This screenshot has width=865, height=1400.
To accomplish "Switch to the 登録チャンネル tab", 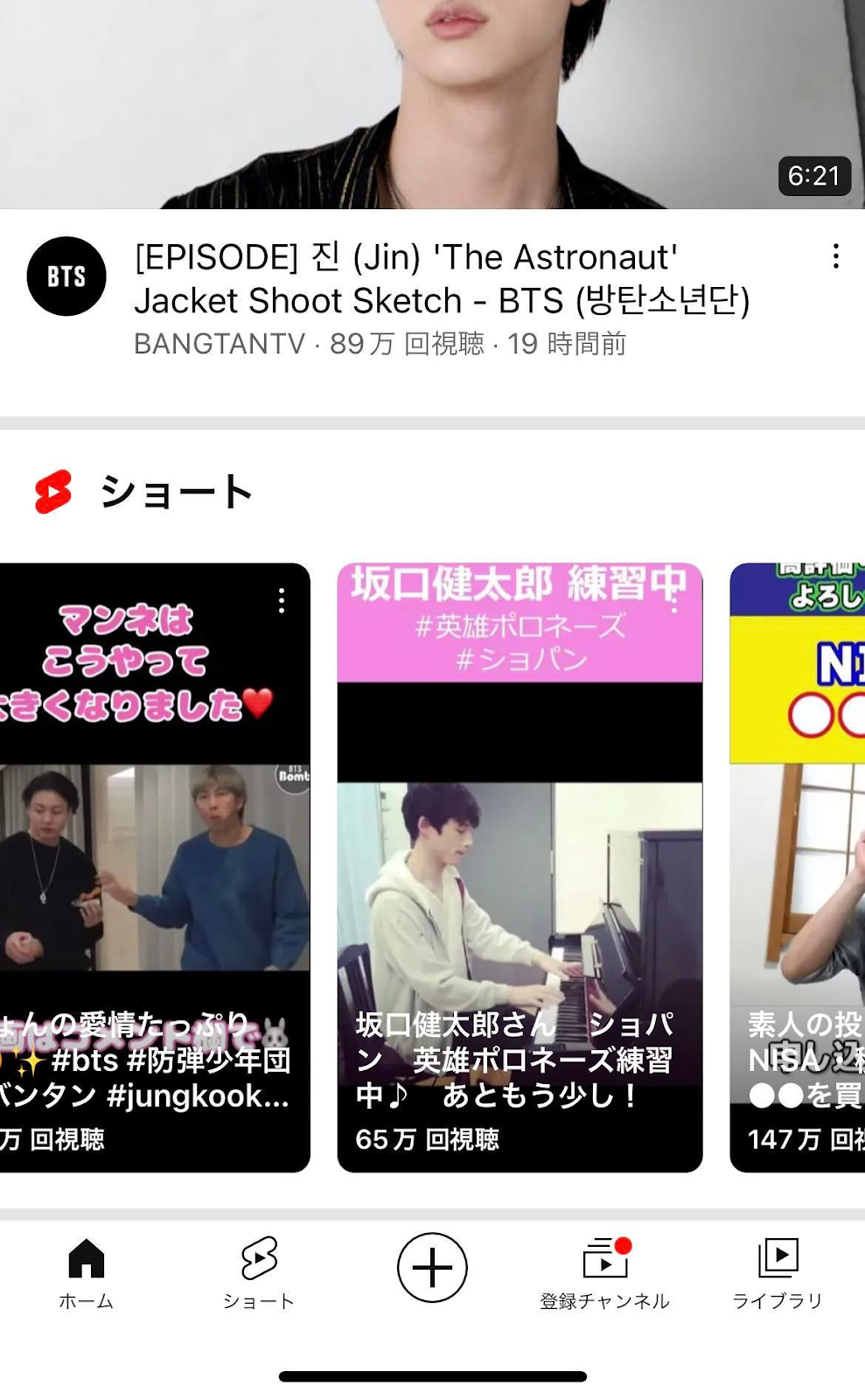I will 604,1273.
